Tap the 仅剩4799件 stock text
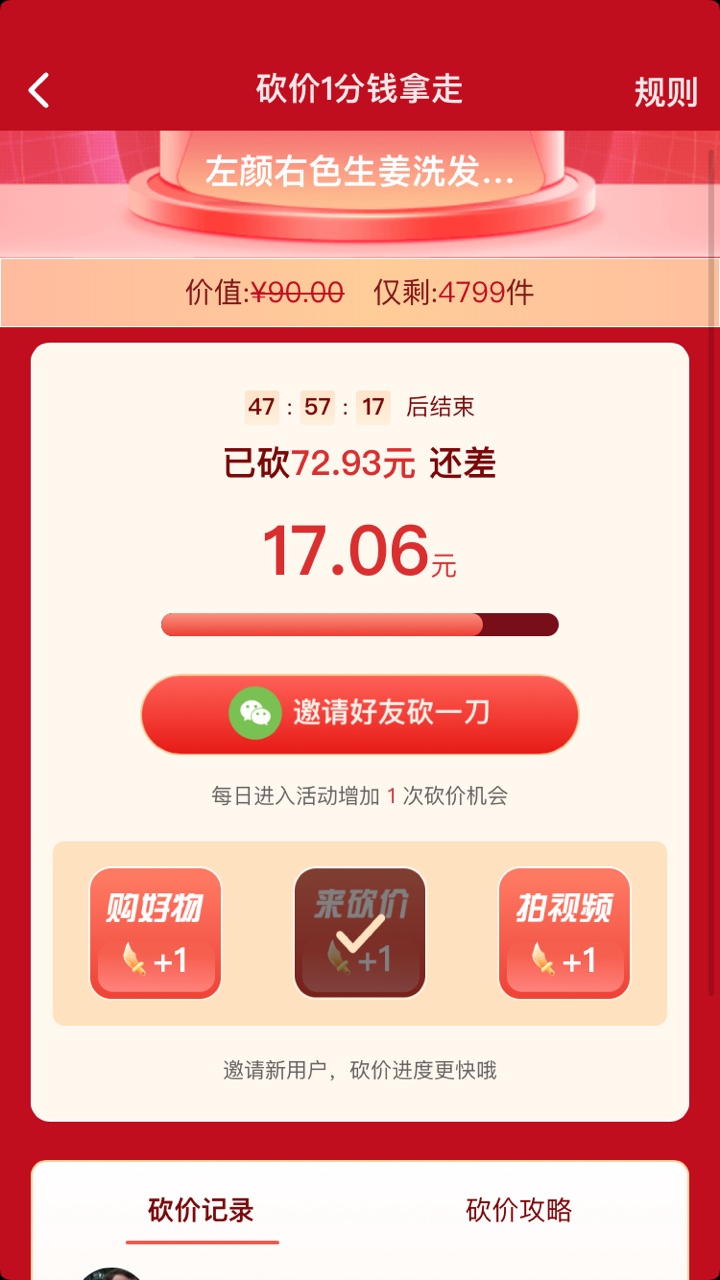This screenshot has height=1280, width=720. (452, 292)
